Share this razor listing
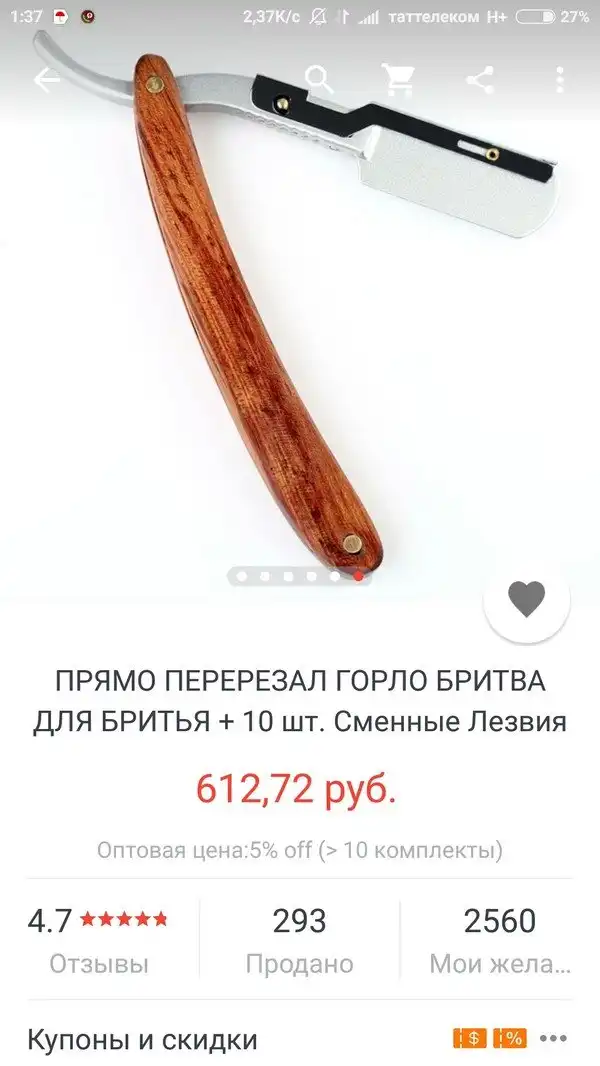The image size is (600, 1066). click(x=479, y=79)
